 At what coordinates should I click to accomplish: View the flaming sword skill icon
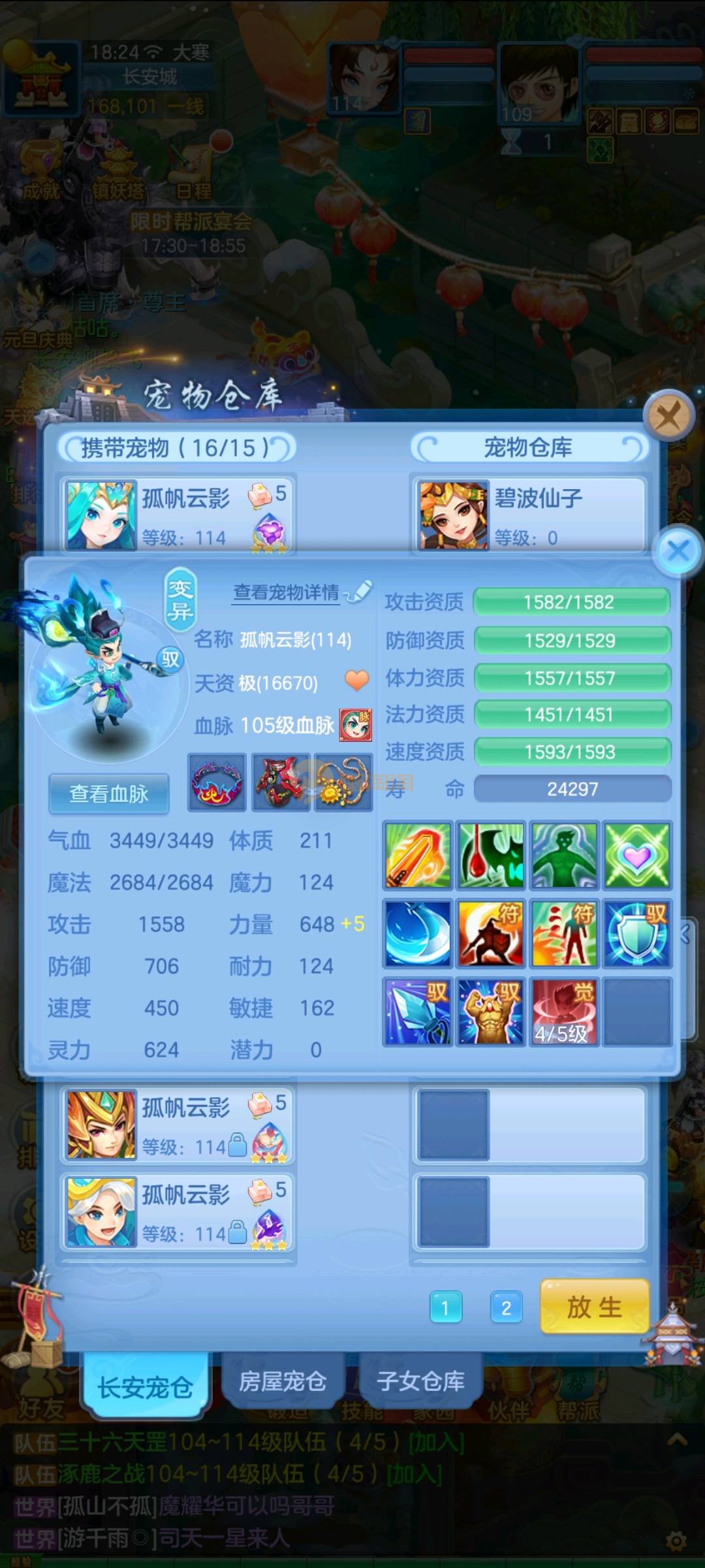point(418,856)
